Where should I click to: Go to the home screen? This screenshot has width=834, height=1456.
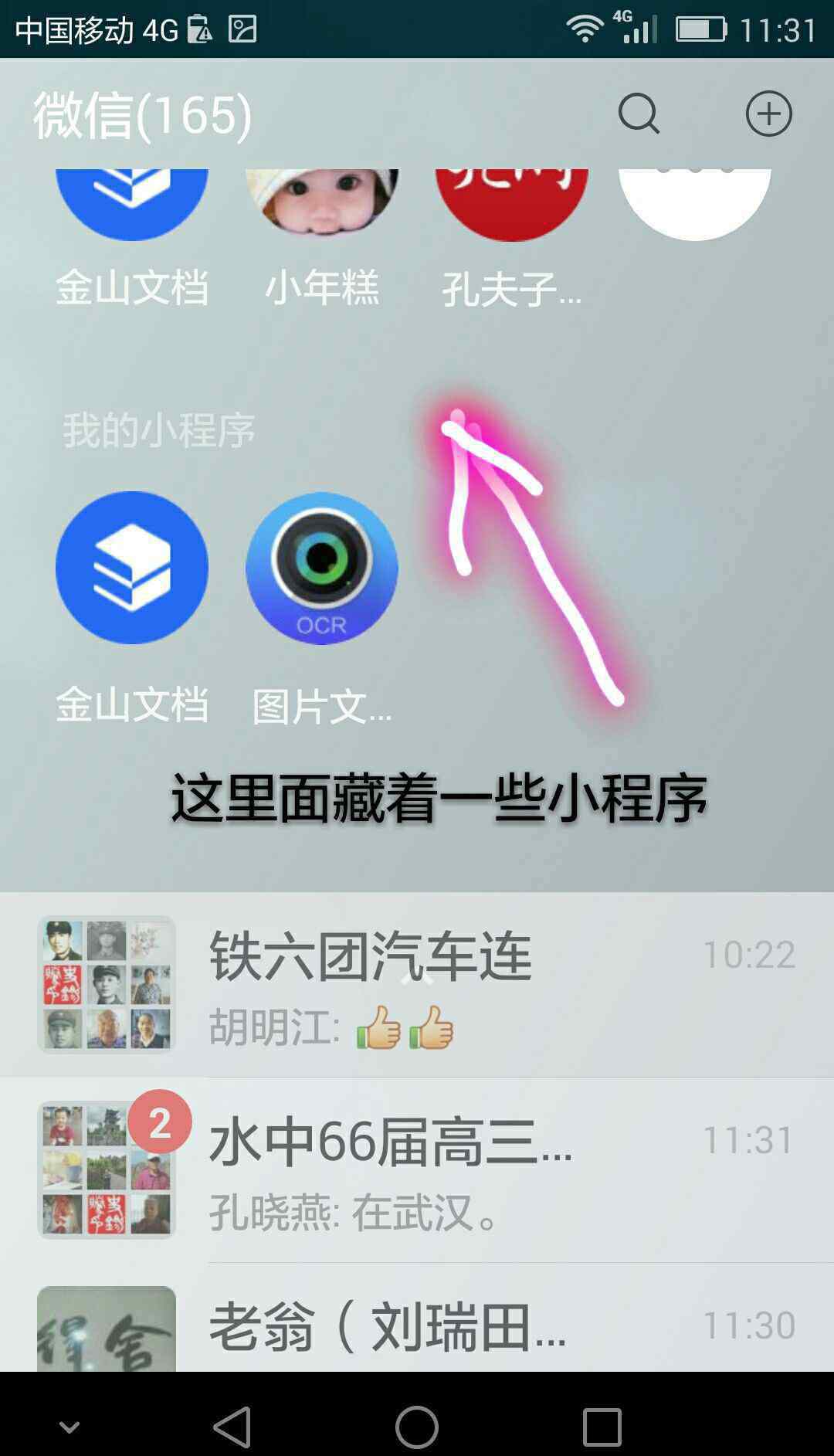(x=417, y=1426)
